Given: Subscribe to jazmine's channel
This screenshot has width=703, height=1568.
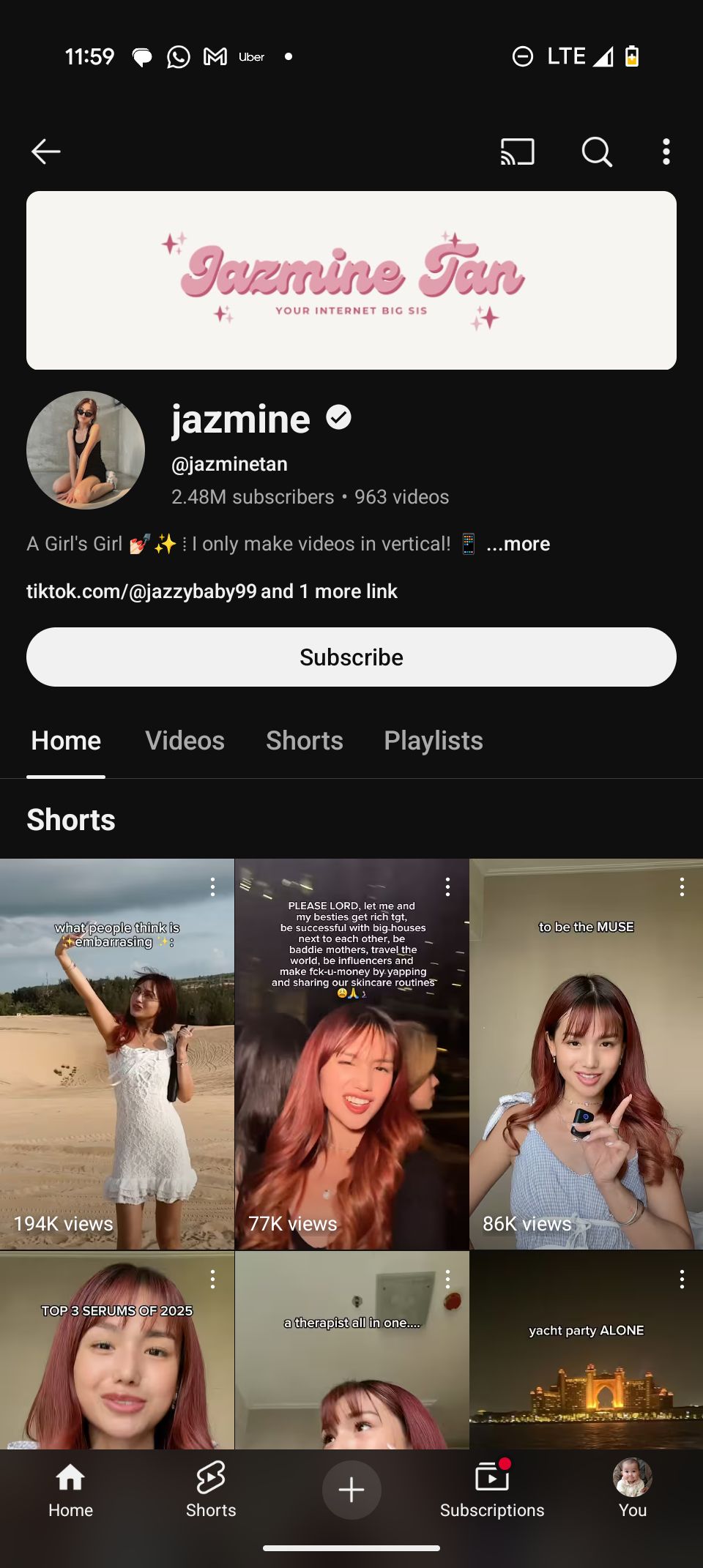Looking at the screenshot, I should tap(351, 657).
